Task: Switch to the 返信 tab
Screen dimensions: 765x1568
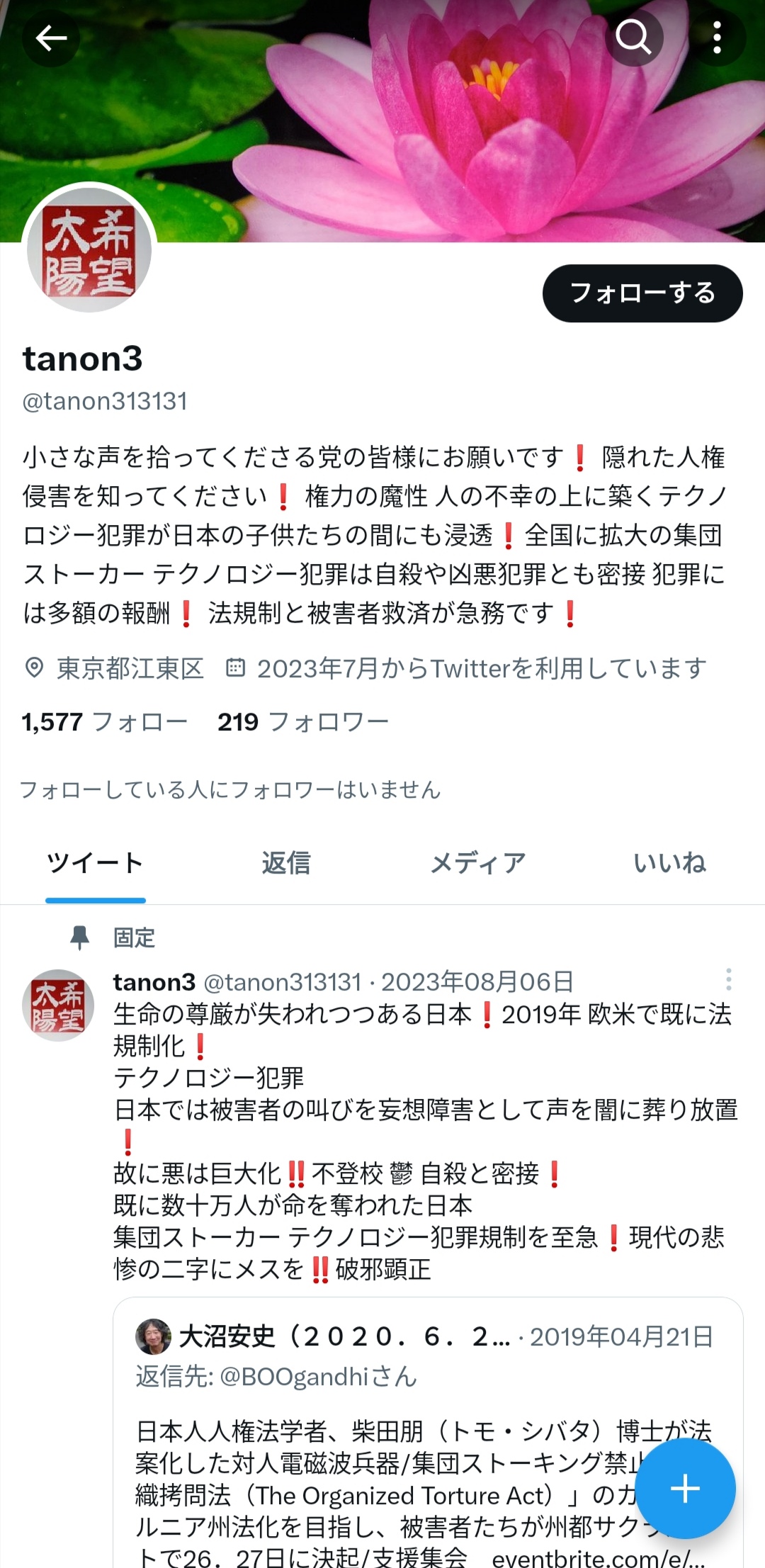Action: pyautogui.click(x=286, y=863)
